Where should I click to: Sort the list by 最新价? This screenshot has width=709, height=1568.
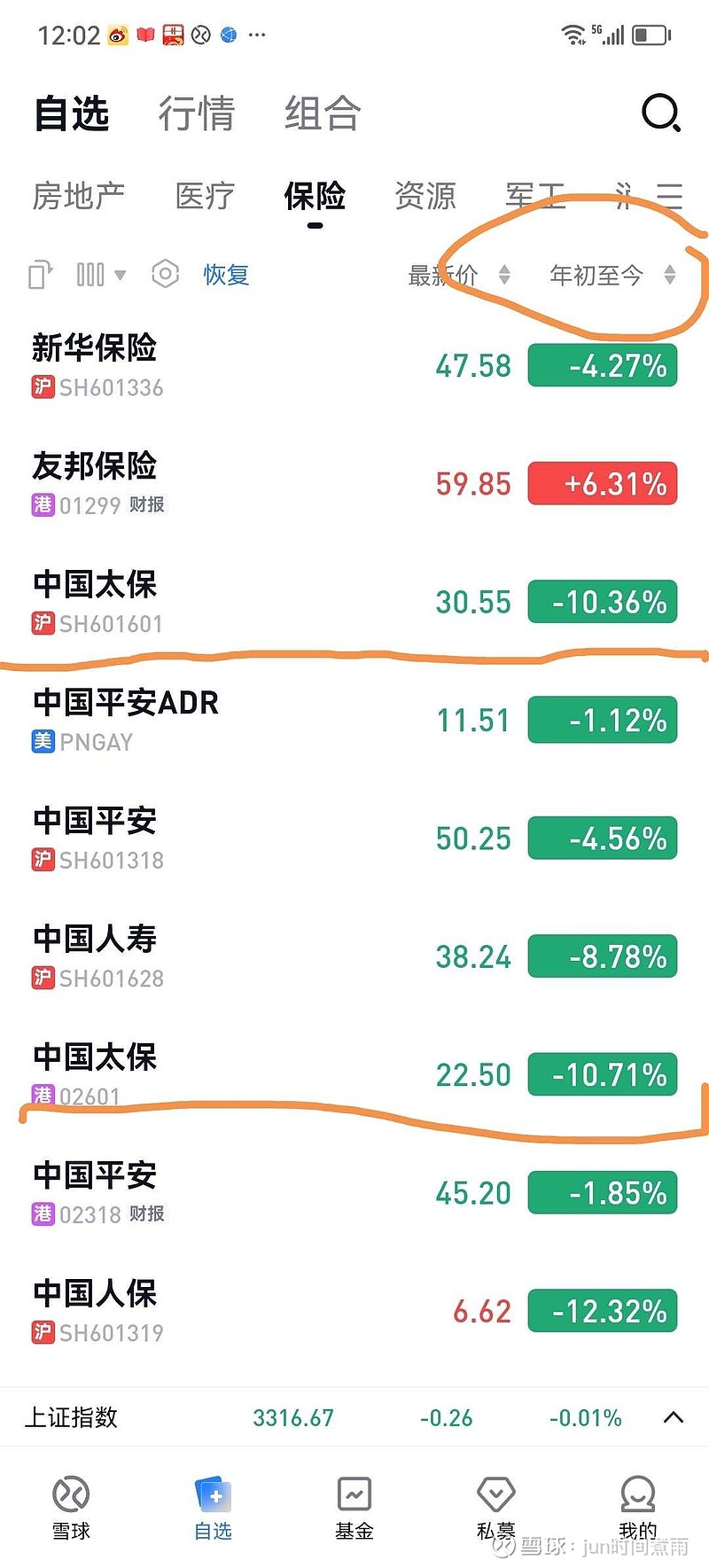(x=459, y=276)
